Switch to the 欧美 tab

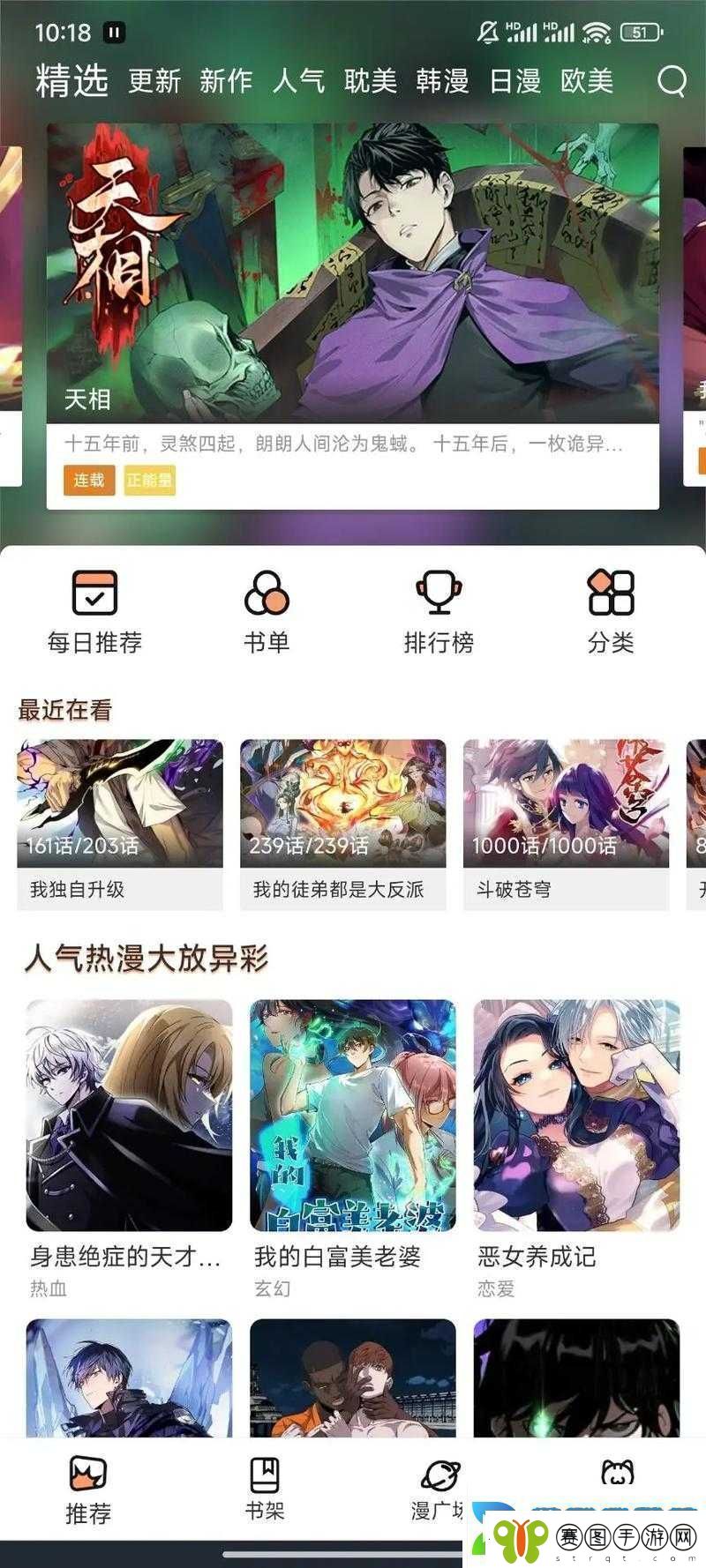pos(587,81)
